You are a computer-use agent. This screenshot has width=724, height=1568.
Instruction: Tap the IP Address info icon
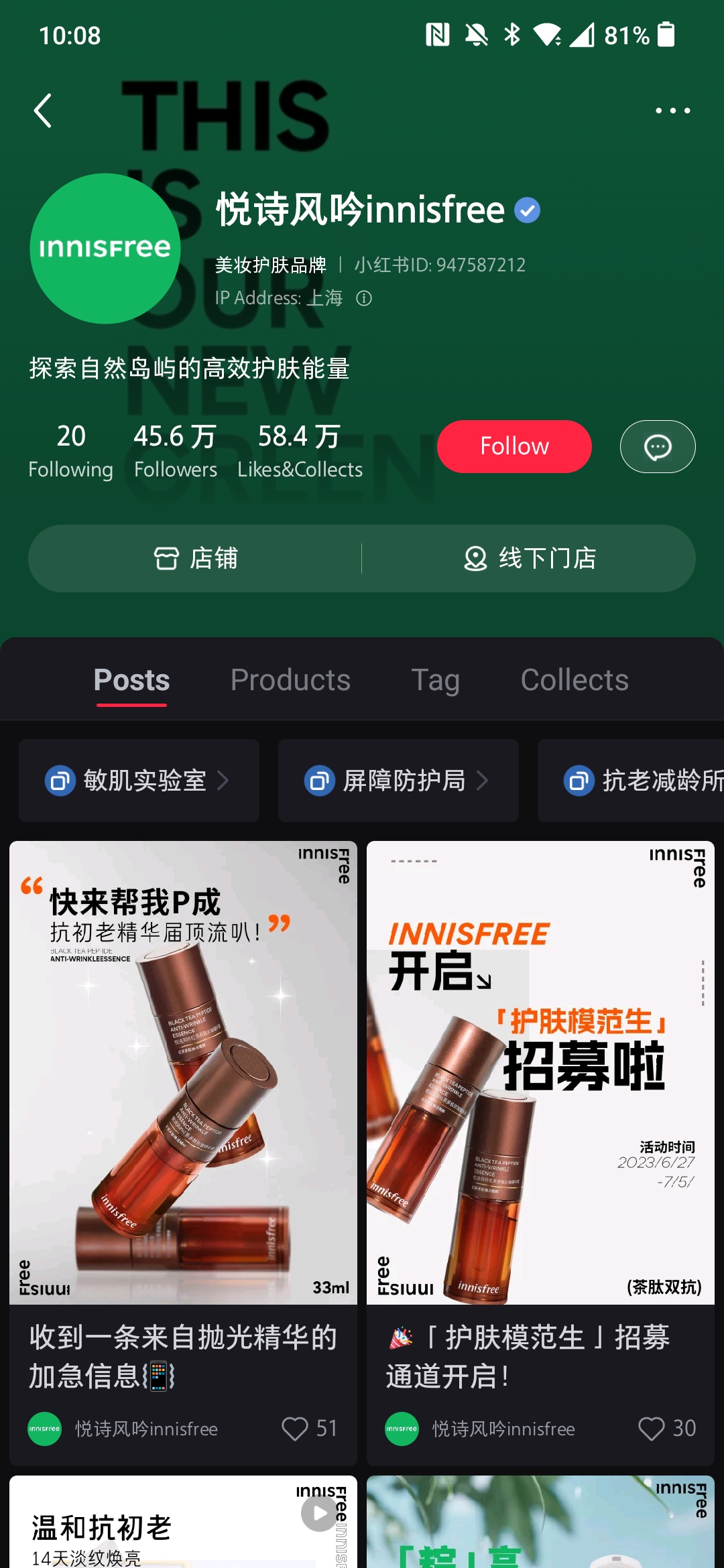(364, 298)
